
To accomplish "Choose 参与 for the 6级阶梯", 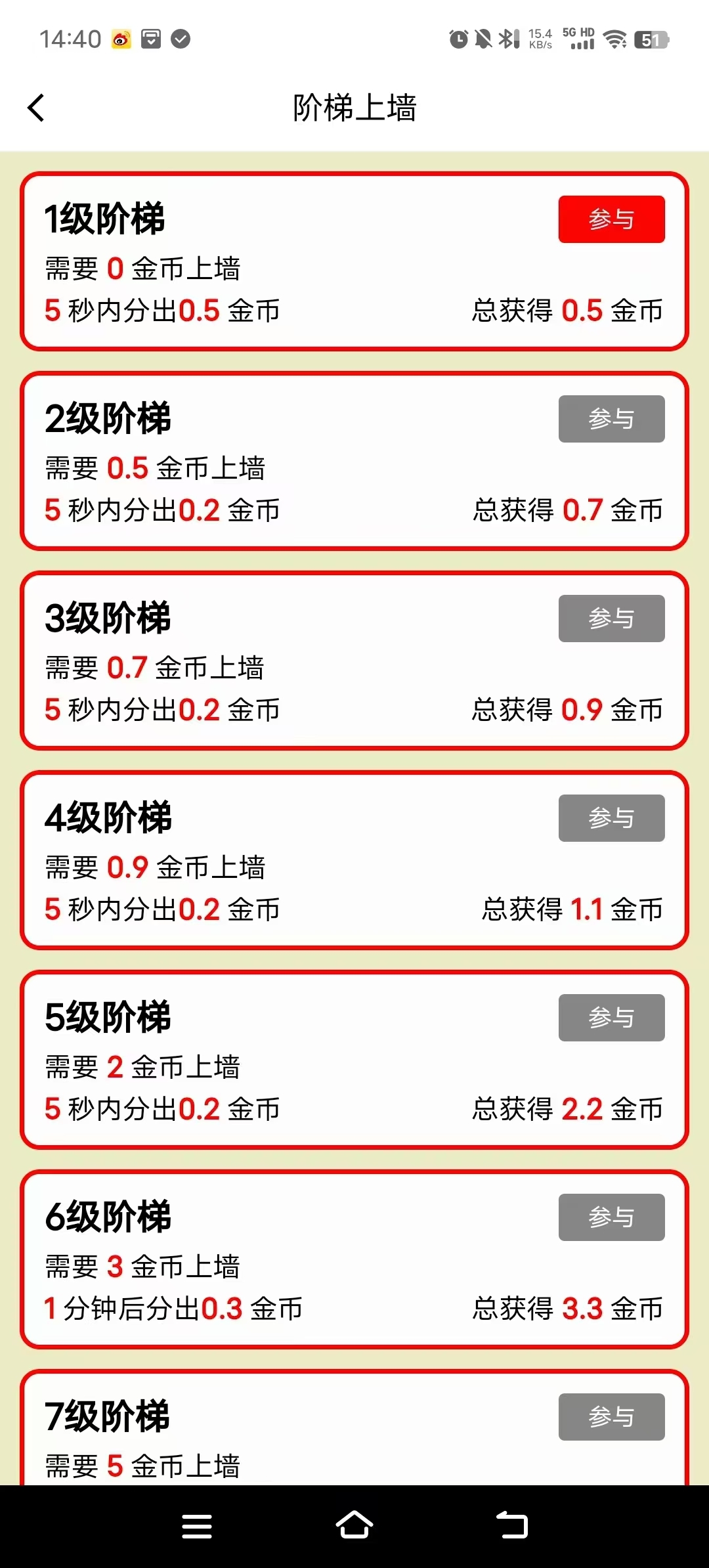I will [x=611, y=1217].
